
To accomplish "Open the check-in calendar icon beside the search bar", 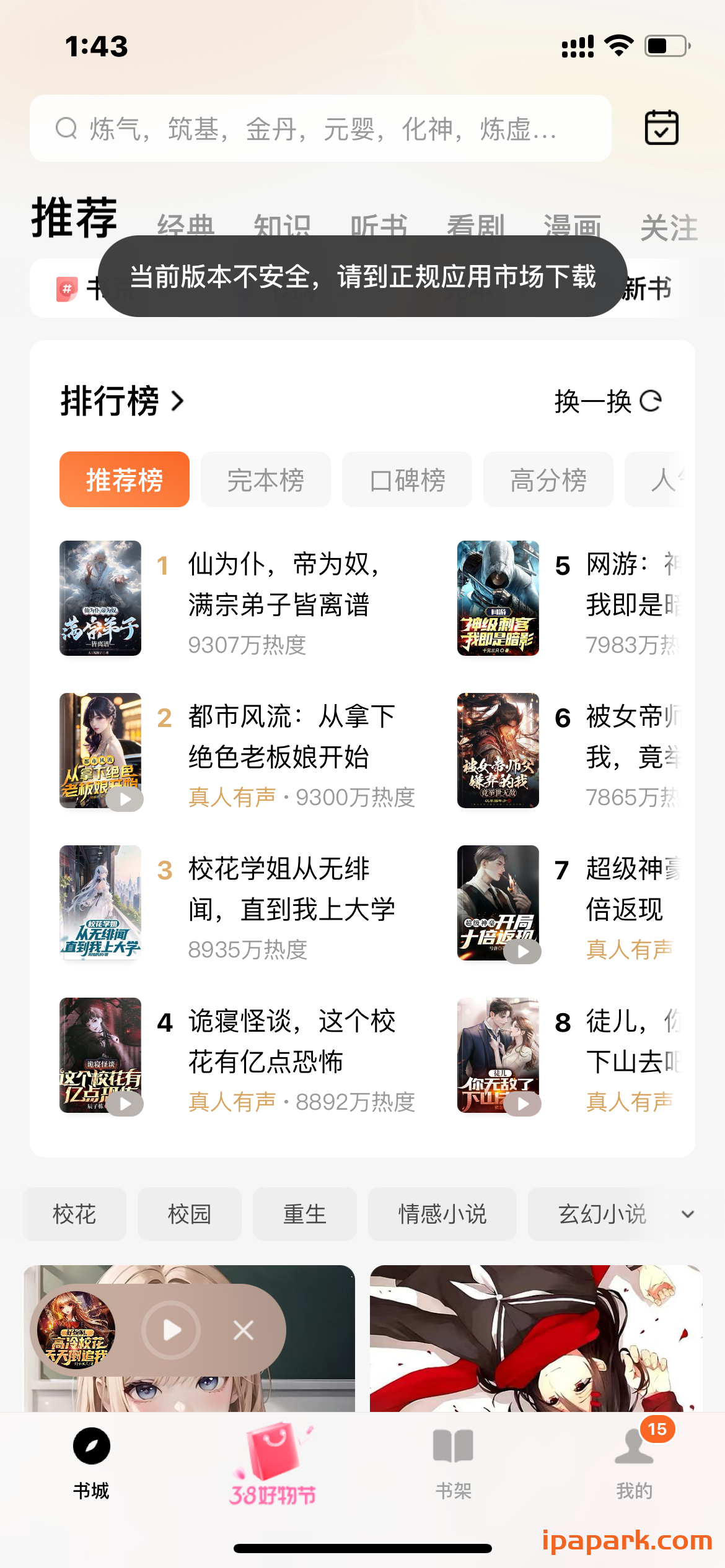I will 661,128.
